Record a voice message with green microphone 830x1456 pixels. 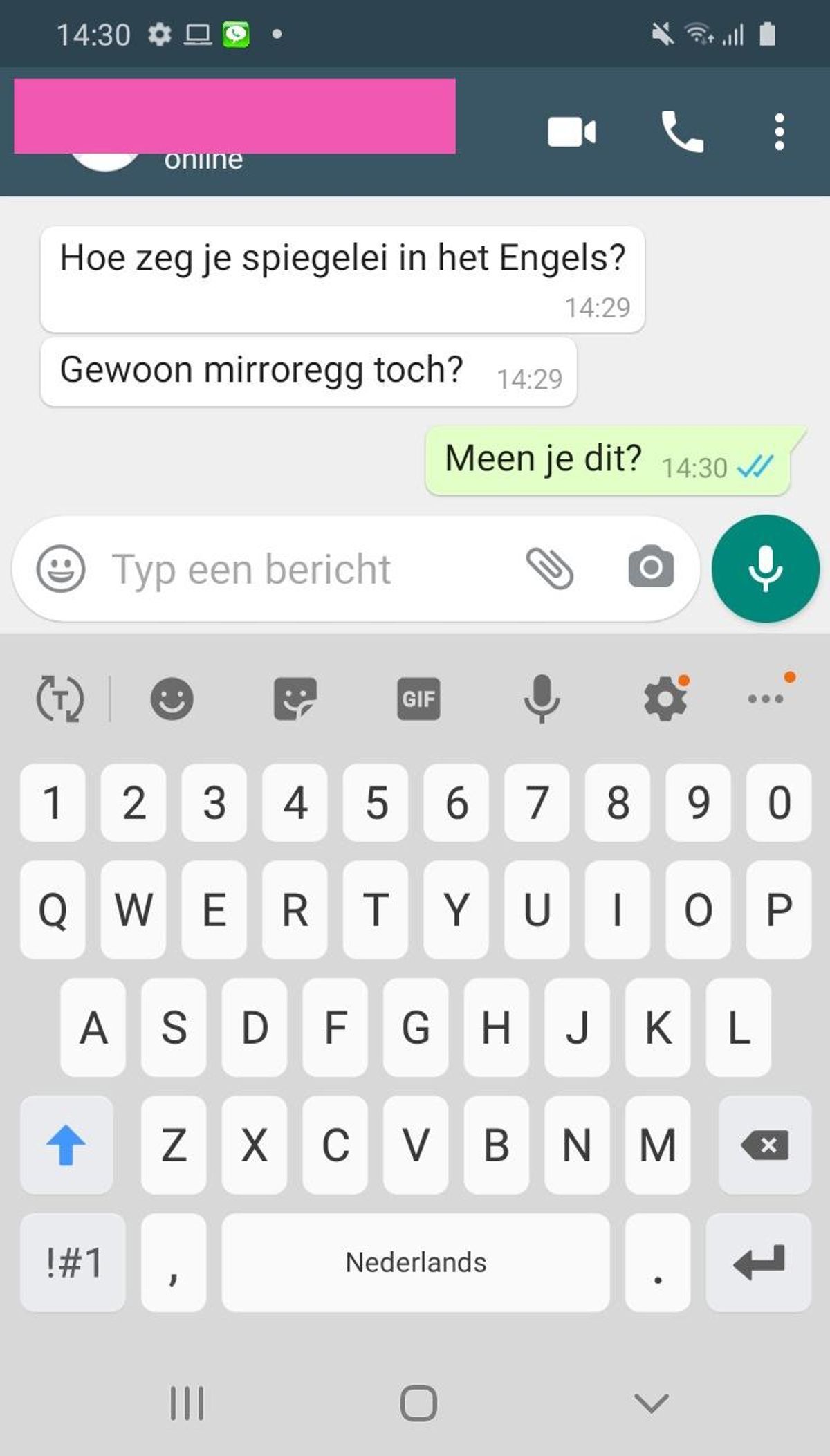coord(765,569)
